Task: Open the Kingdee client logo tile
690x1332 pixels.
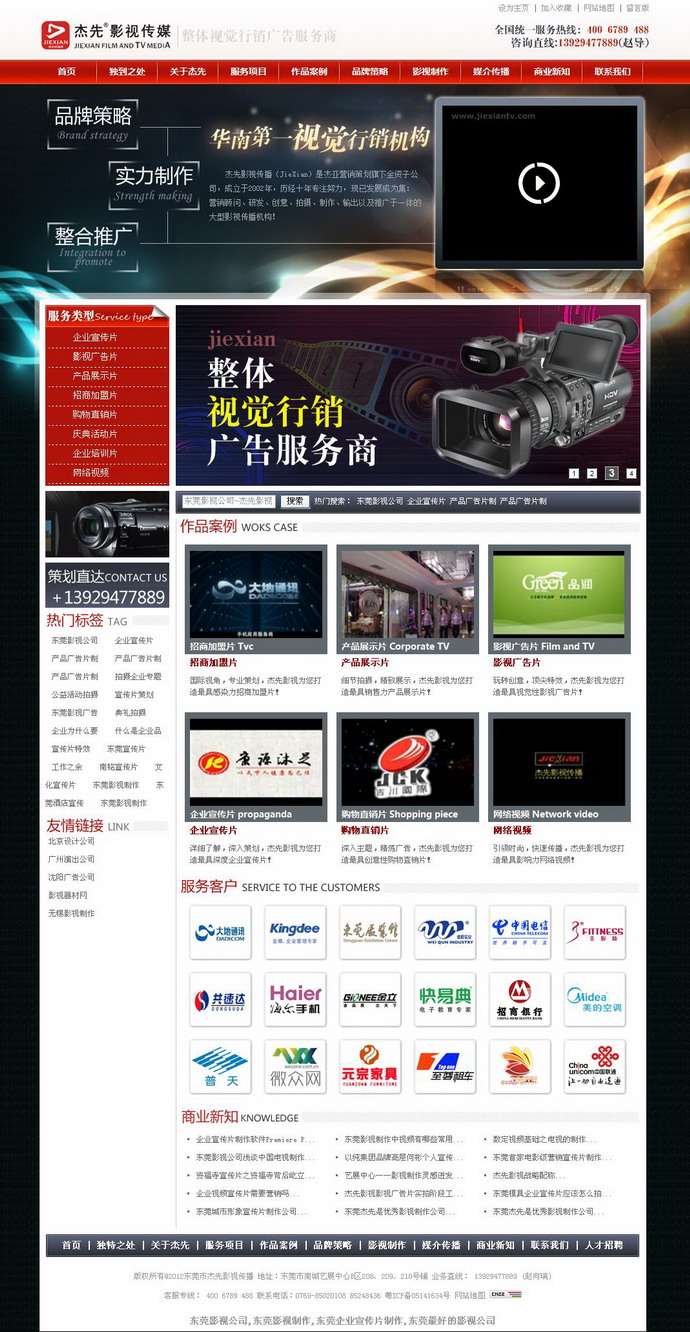Action: point(295,932)
